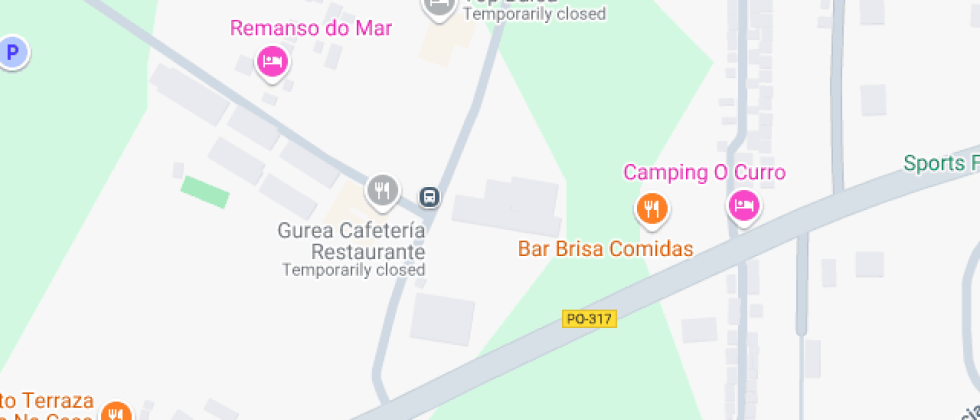Open the Bar Brisa Comidas restaurant pin
980x420 pixels.
pyautogui.click(x=652, y=209)
